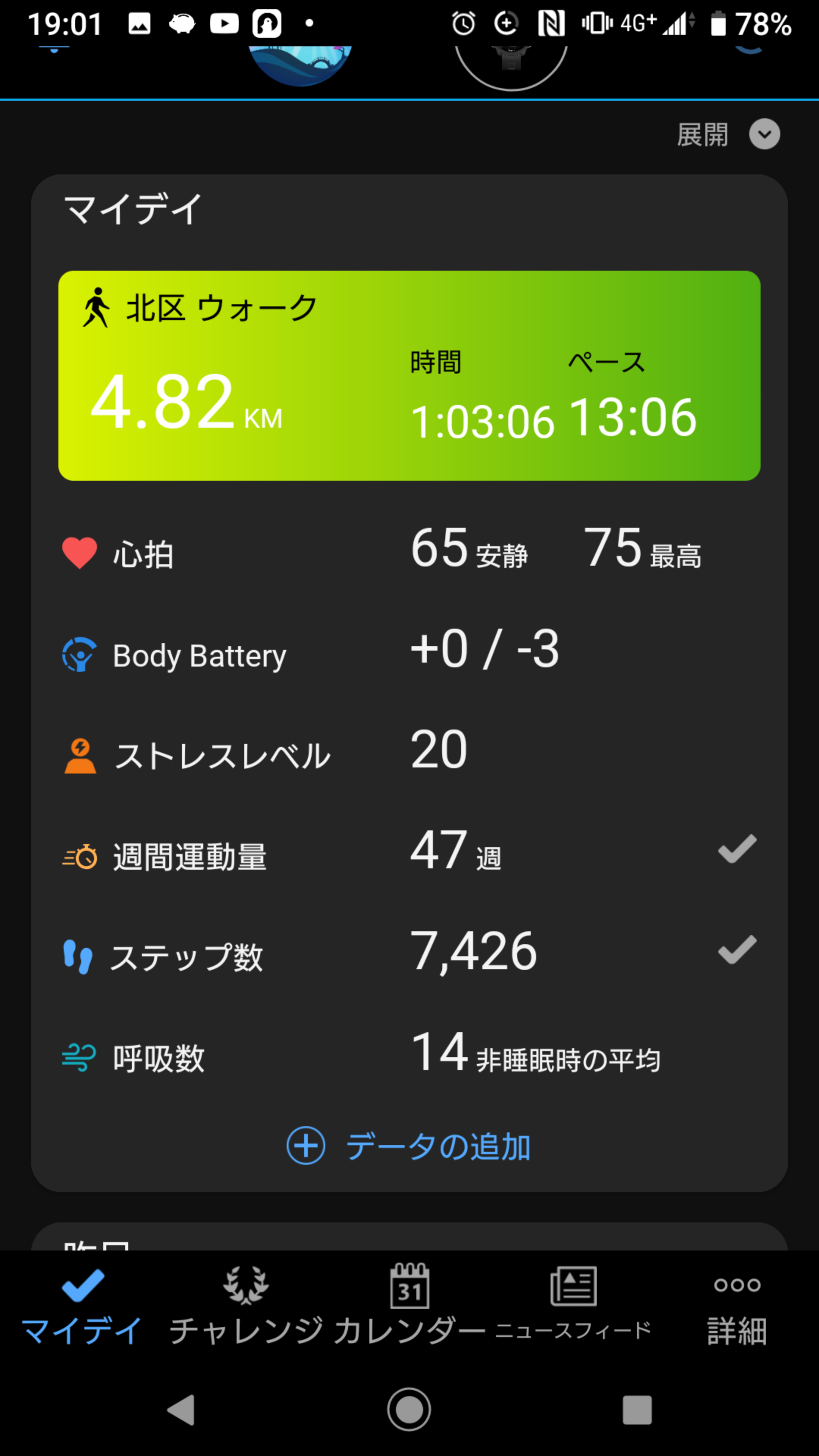Tap データの追加 to add data
819x1456 pixels.
409,1146
